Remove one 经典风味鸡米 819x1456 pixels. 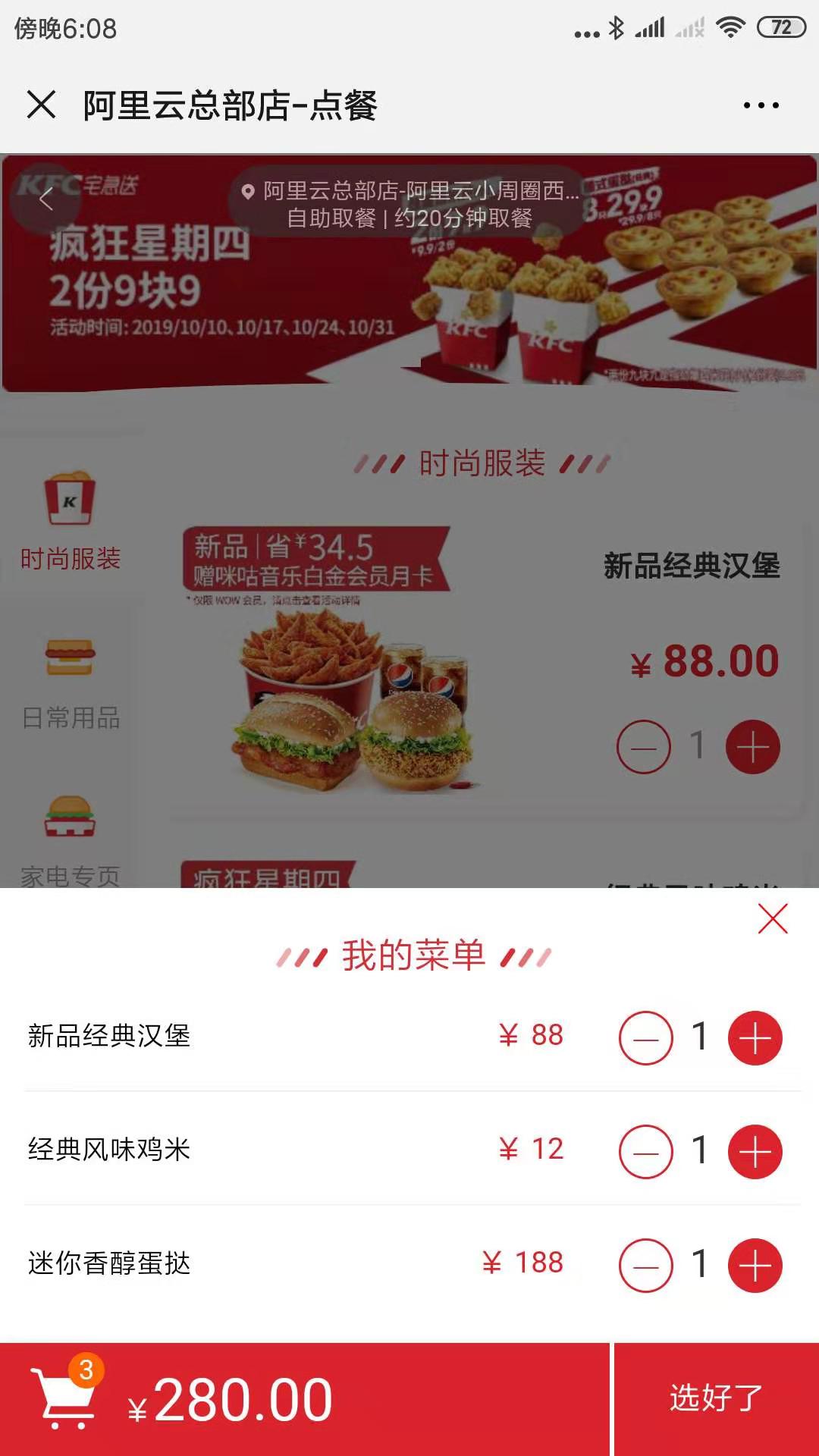pos(645,1152)
